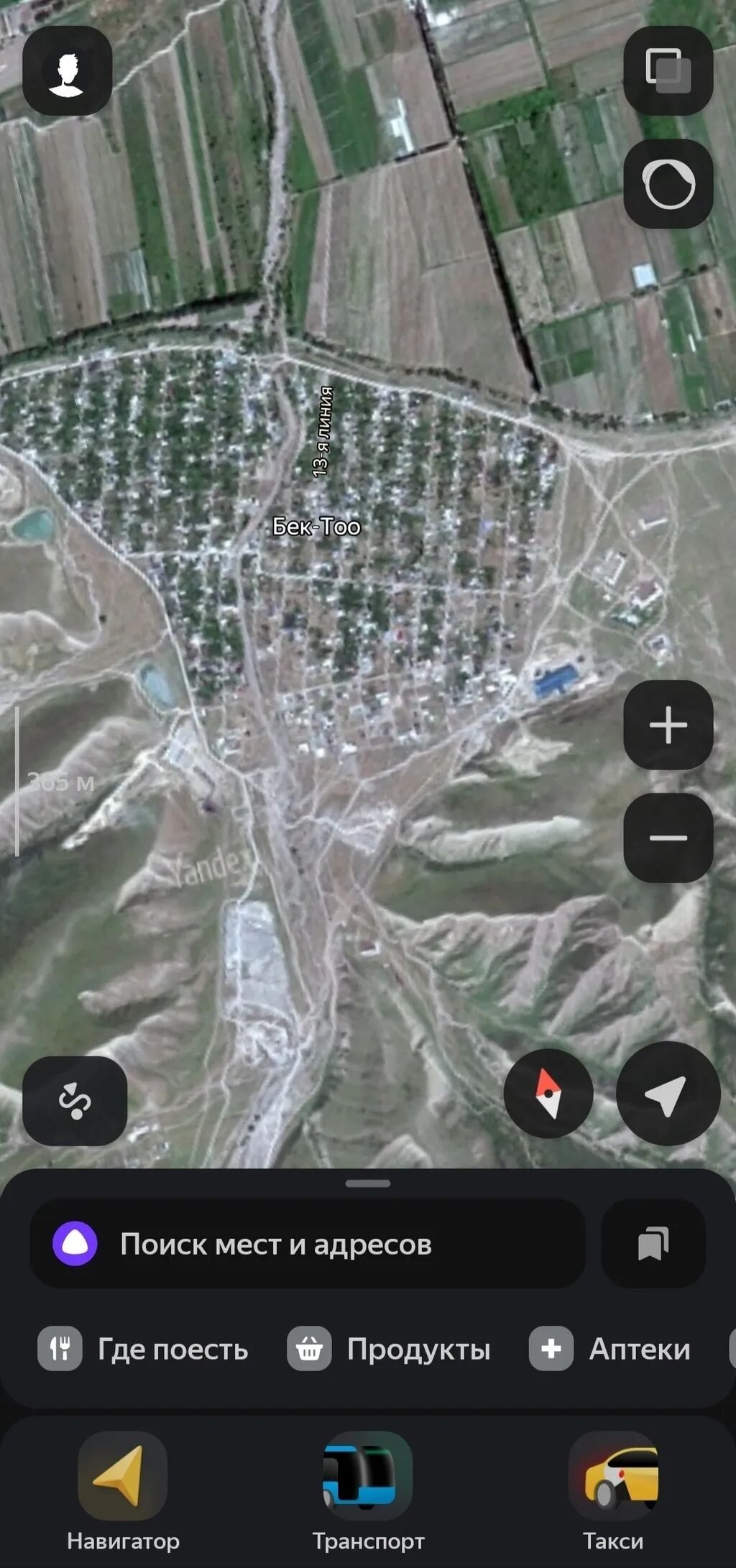Viewport: 736px width, 1568px height.
Task: Select the Продукты chip
Action: point(389,1349)
